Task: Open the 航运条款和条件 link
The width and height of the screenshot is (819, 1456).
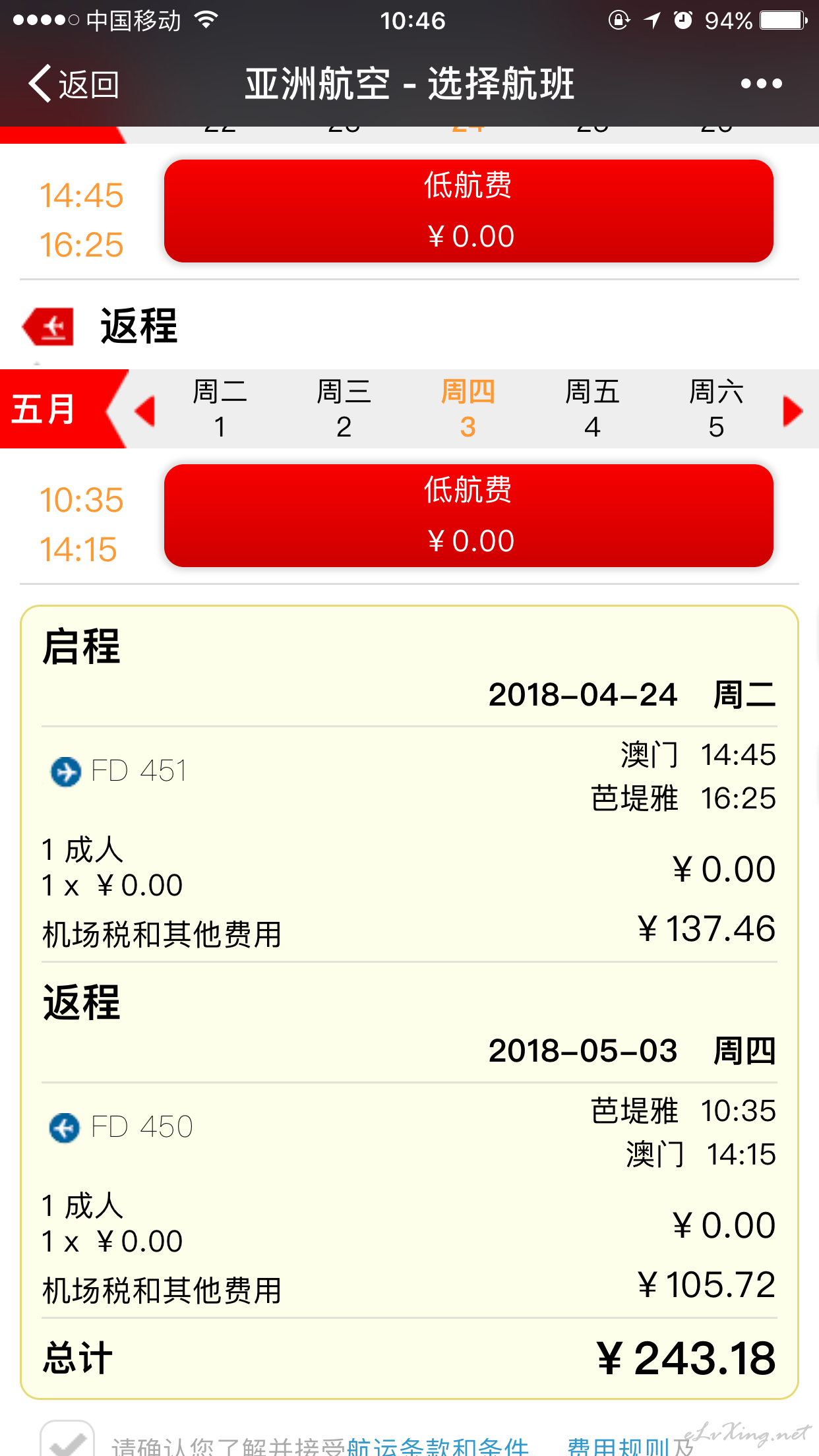Action: click(438, 1447)
